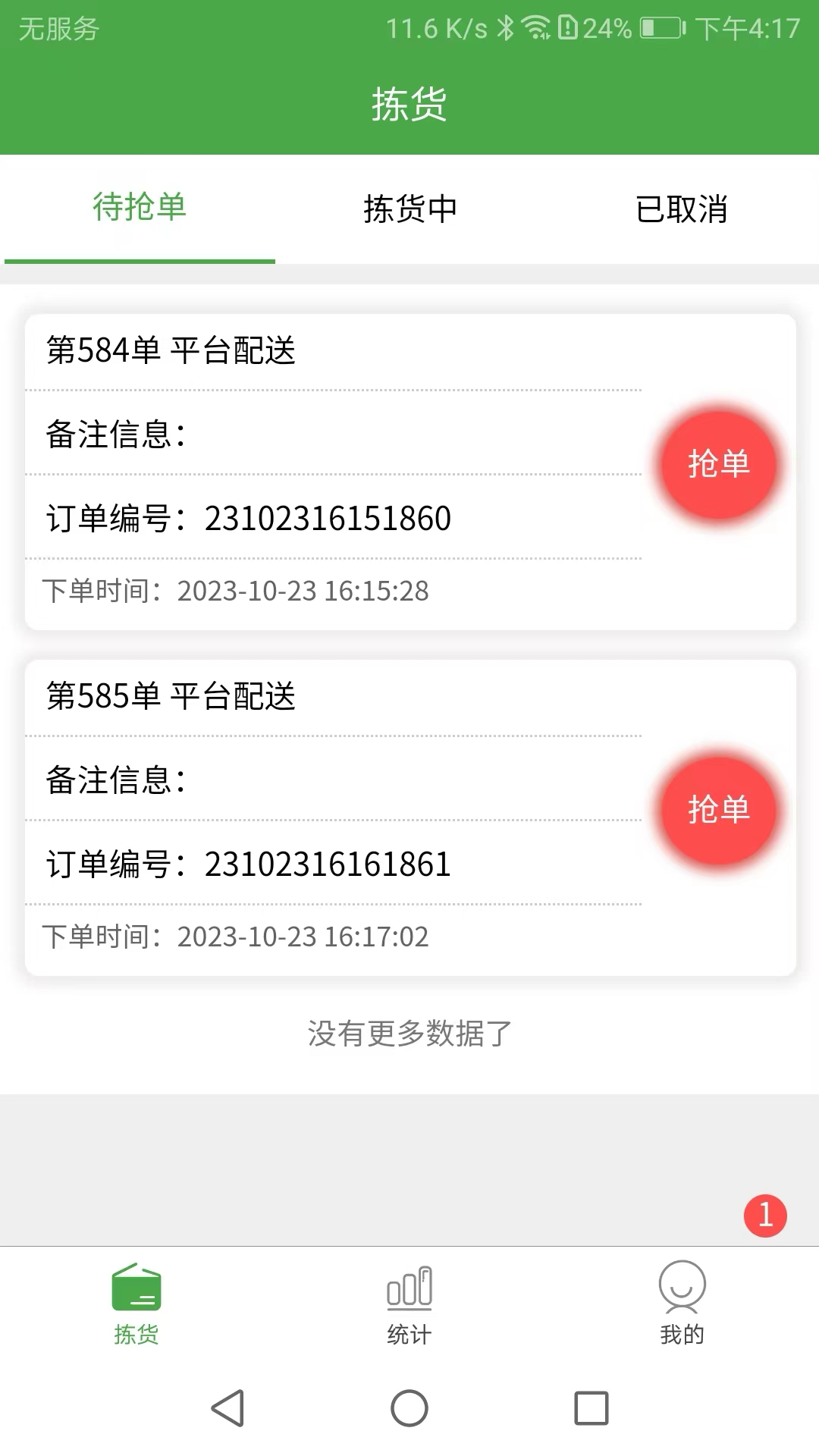This screenshot has height=1456, width=819.
Task: Tap the red notification badge
Action: click(765, 1216)
